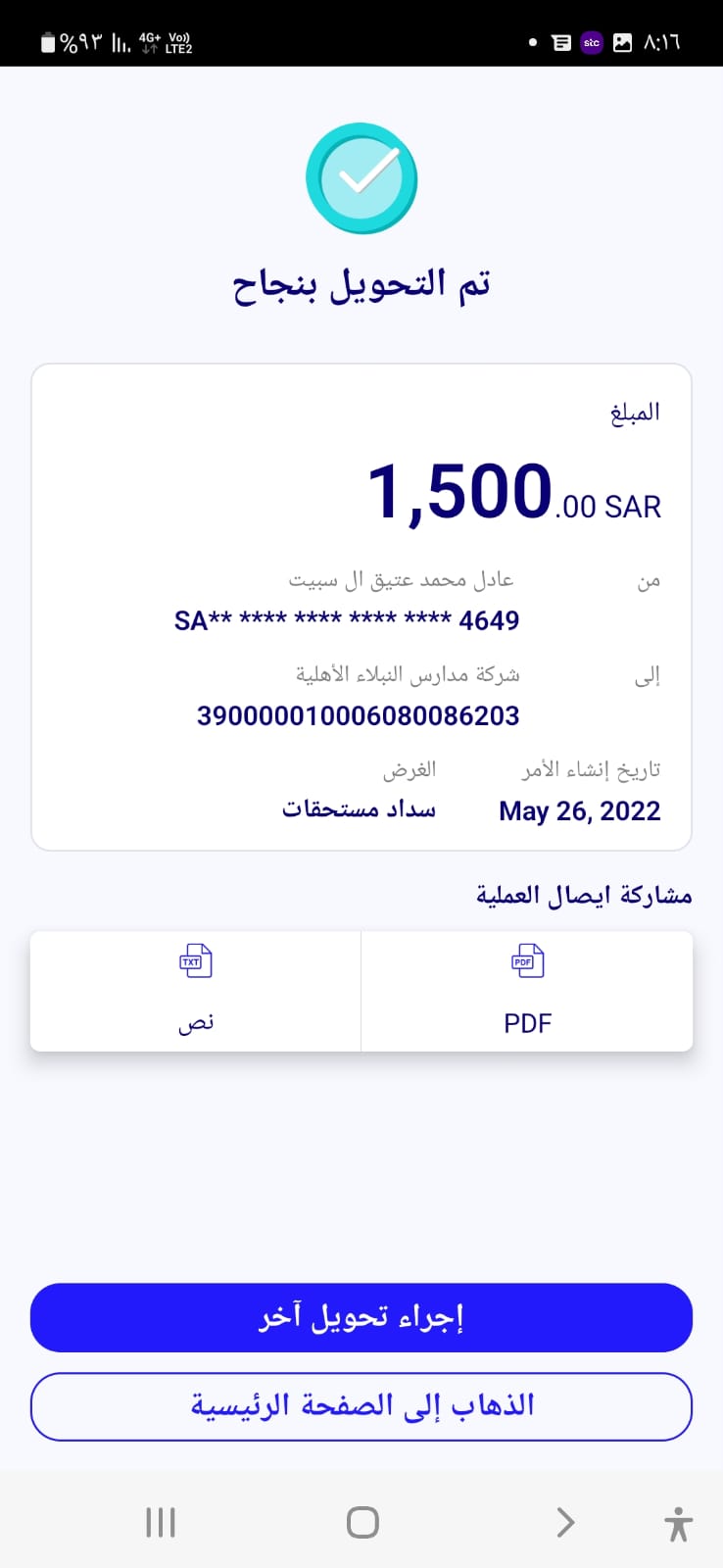Share the receipt as PDF
This screenshot has height=1568, width=723.
(527, 991)
